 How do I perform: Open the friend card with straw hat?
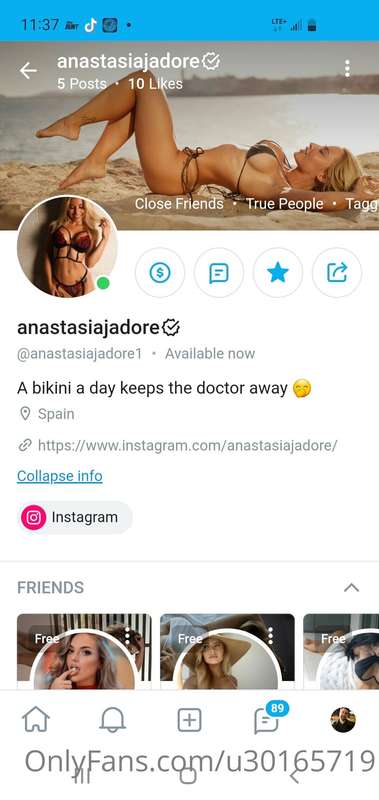point(228,652)
